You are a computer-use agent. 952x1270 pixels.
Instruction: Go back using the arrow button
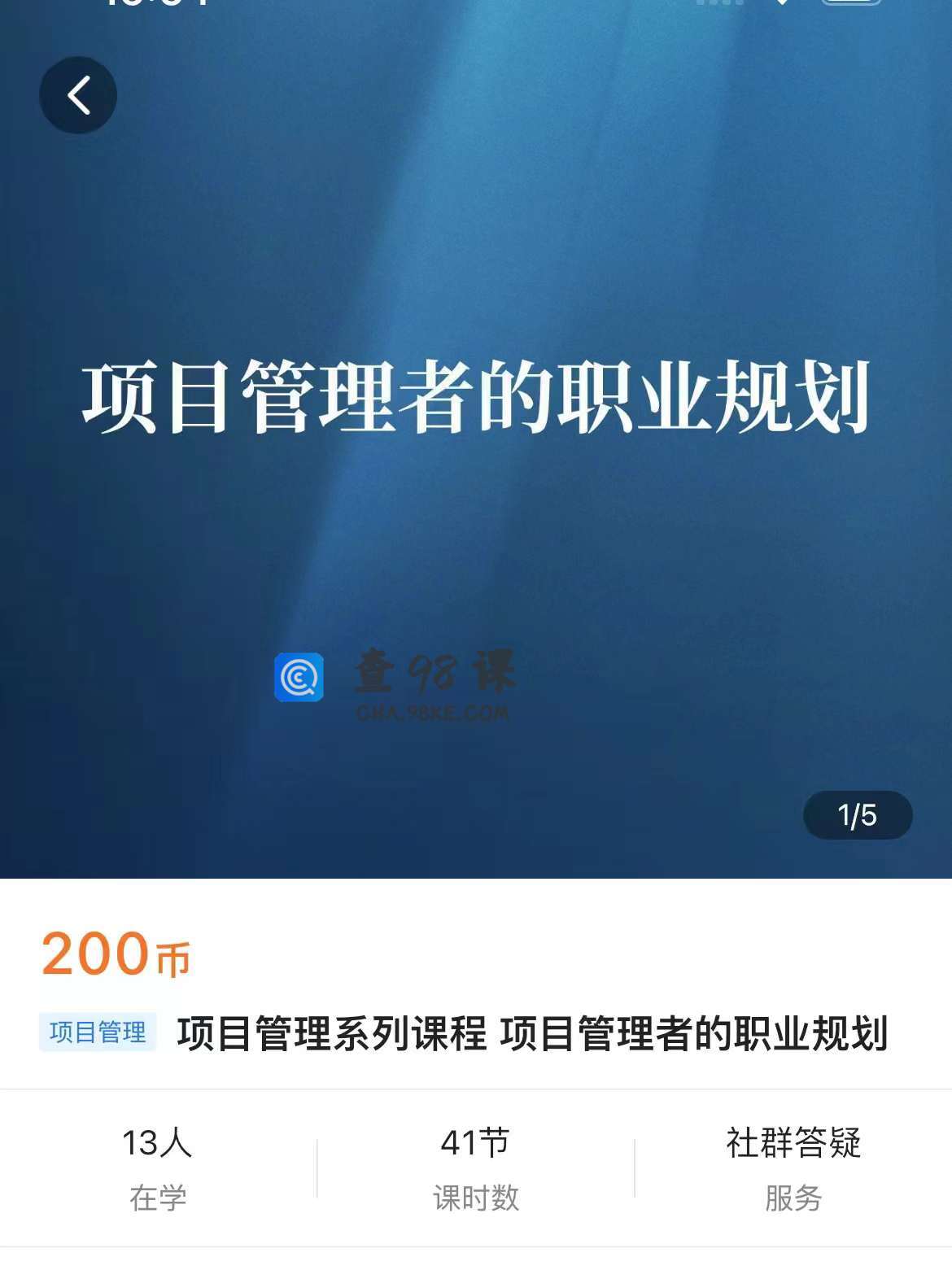pos(78,95)
